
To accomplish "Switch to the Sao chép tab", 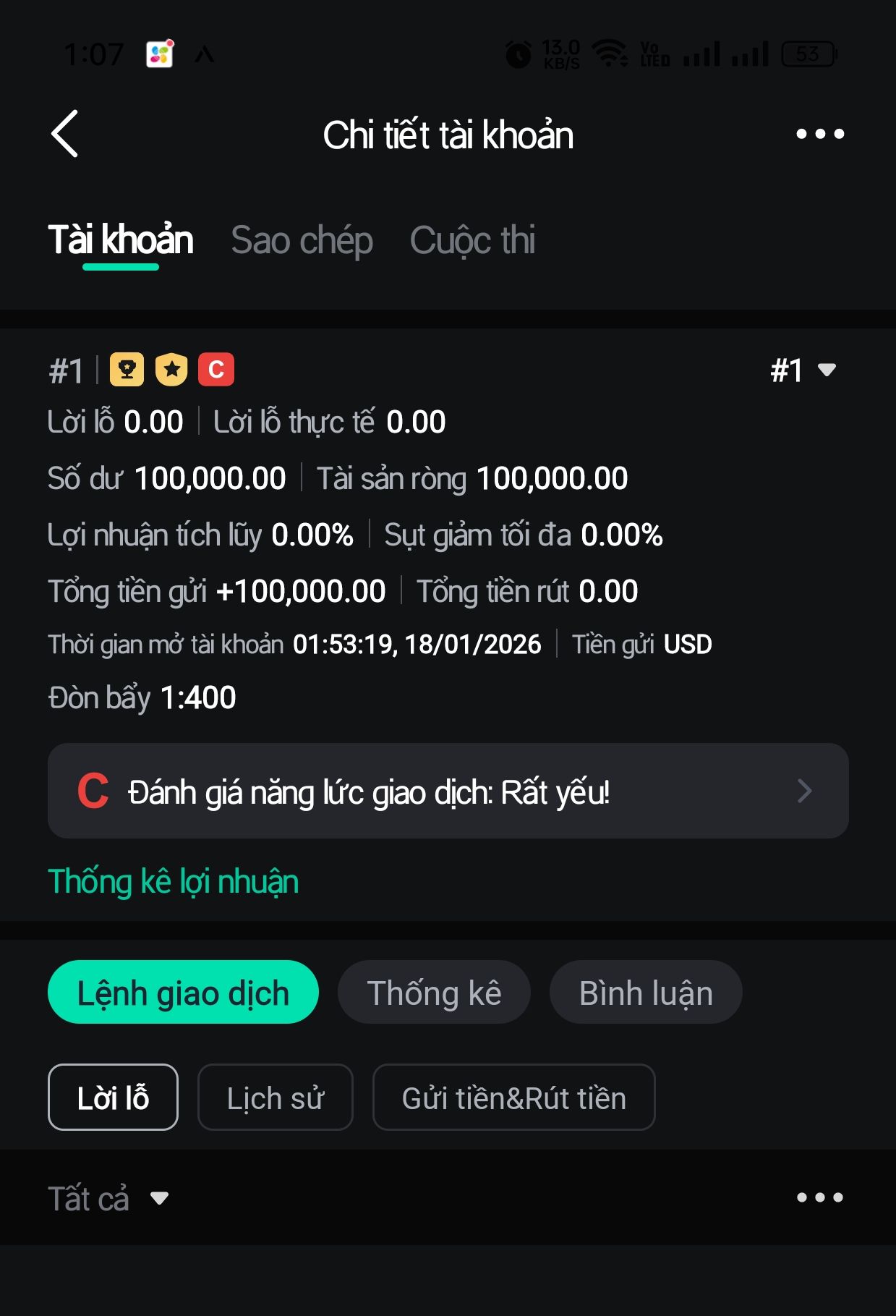I will pyautogui.click(x=302, y=240).
